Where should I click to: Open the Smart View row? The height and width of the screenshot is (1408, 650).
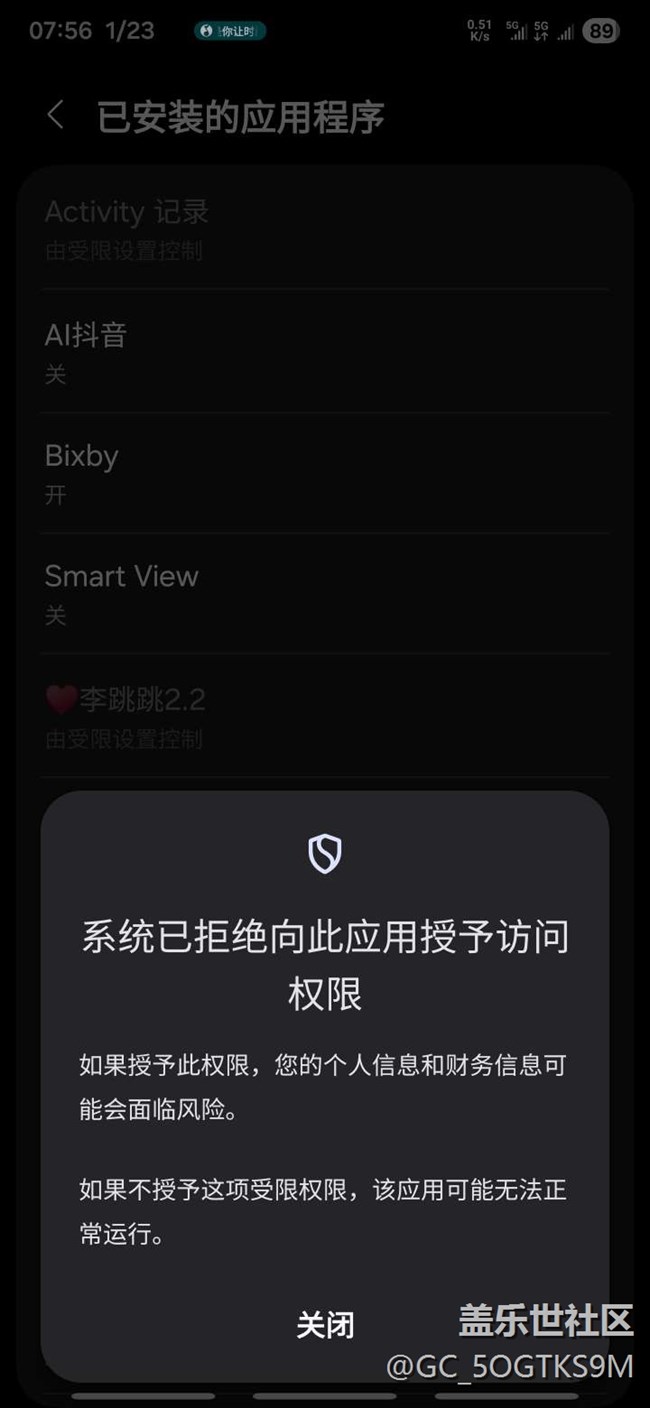(x=325, y=594)
